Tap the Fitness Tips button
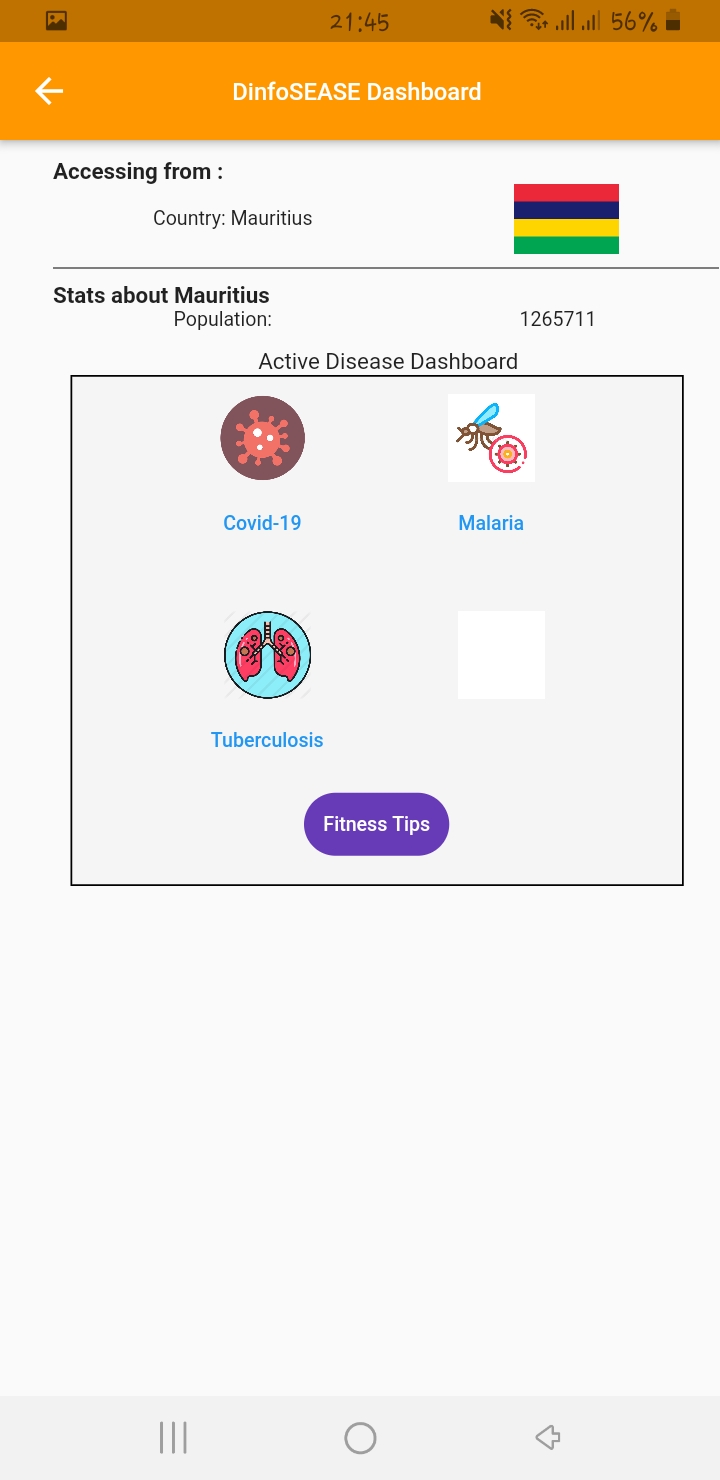The image size is (720, 1480). coord(376,824)
